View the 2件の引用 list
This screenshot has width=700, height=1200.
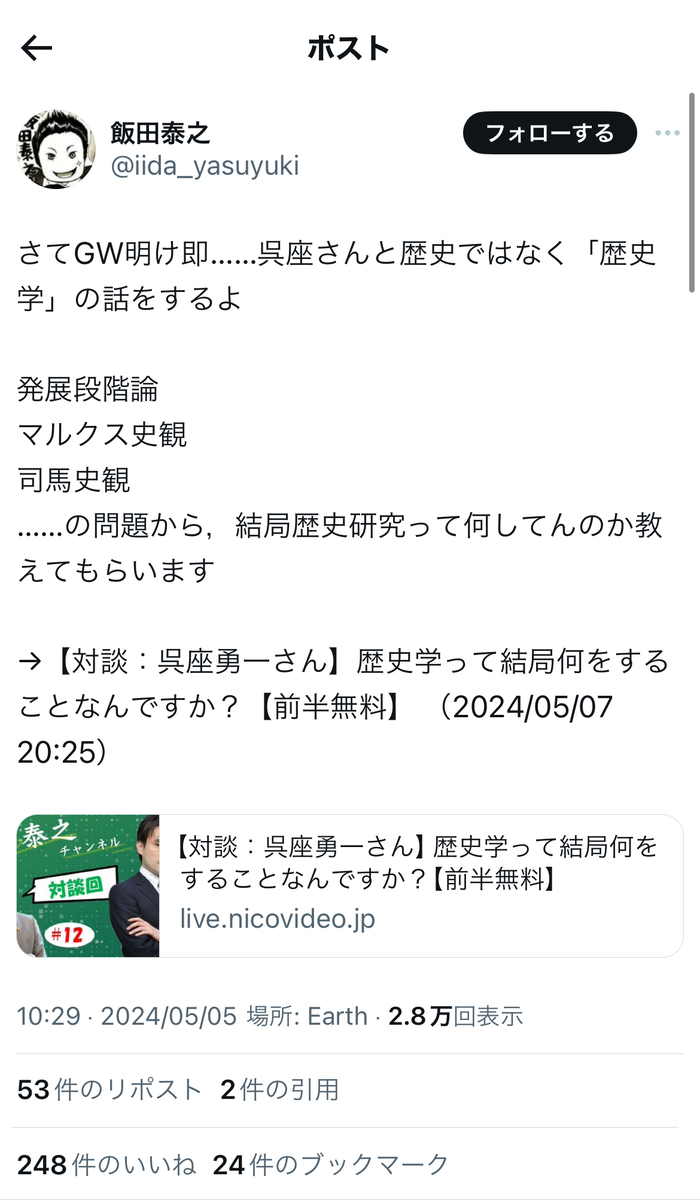pyautogui.click(x=279, y=1090)
